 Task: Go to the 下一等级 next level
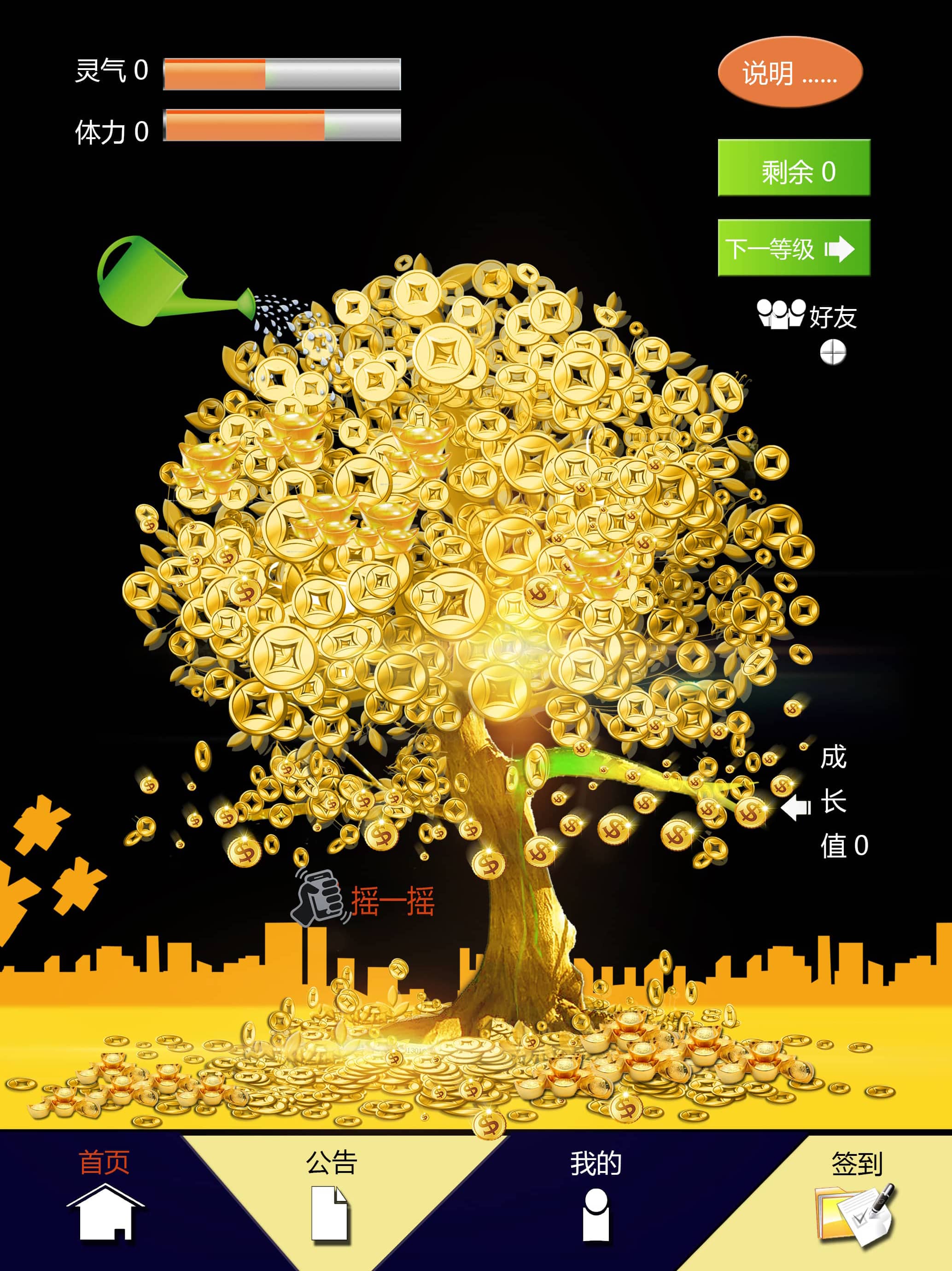[794, 248]
